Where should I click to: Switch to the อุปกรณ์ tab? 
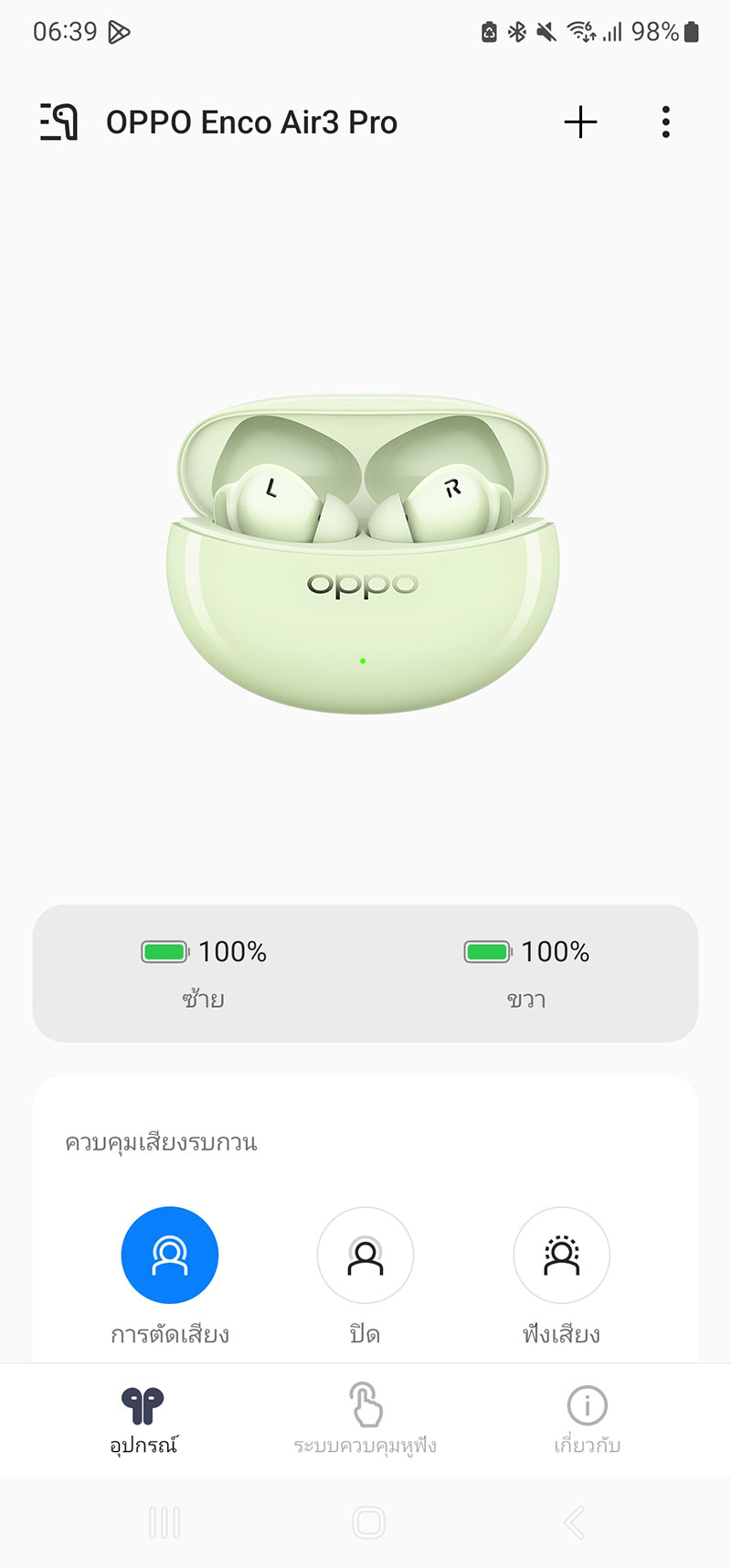[x=143, y=1419]
